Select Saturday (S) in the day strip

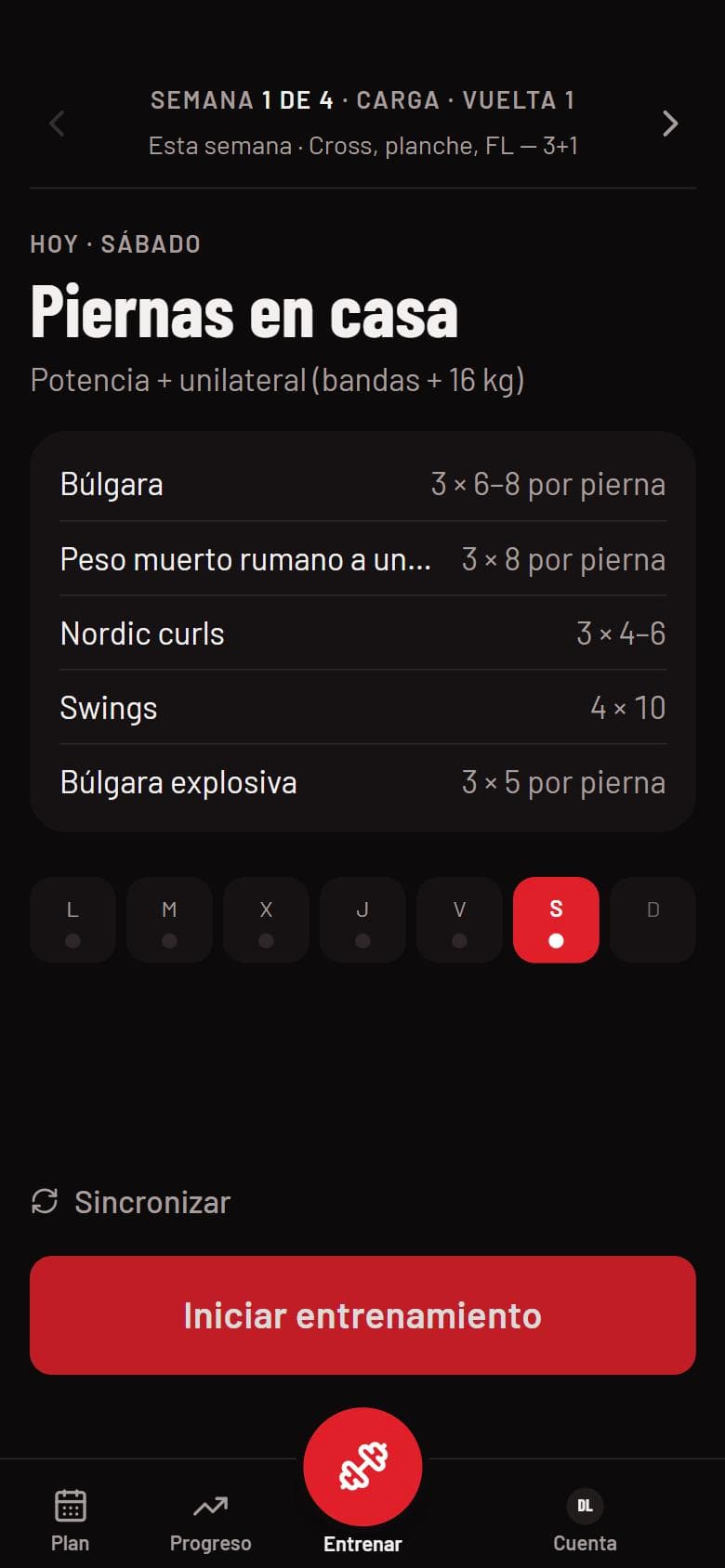pos(556,920)
